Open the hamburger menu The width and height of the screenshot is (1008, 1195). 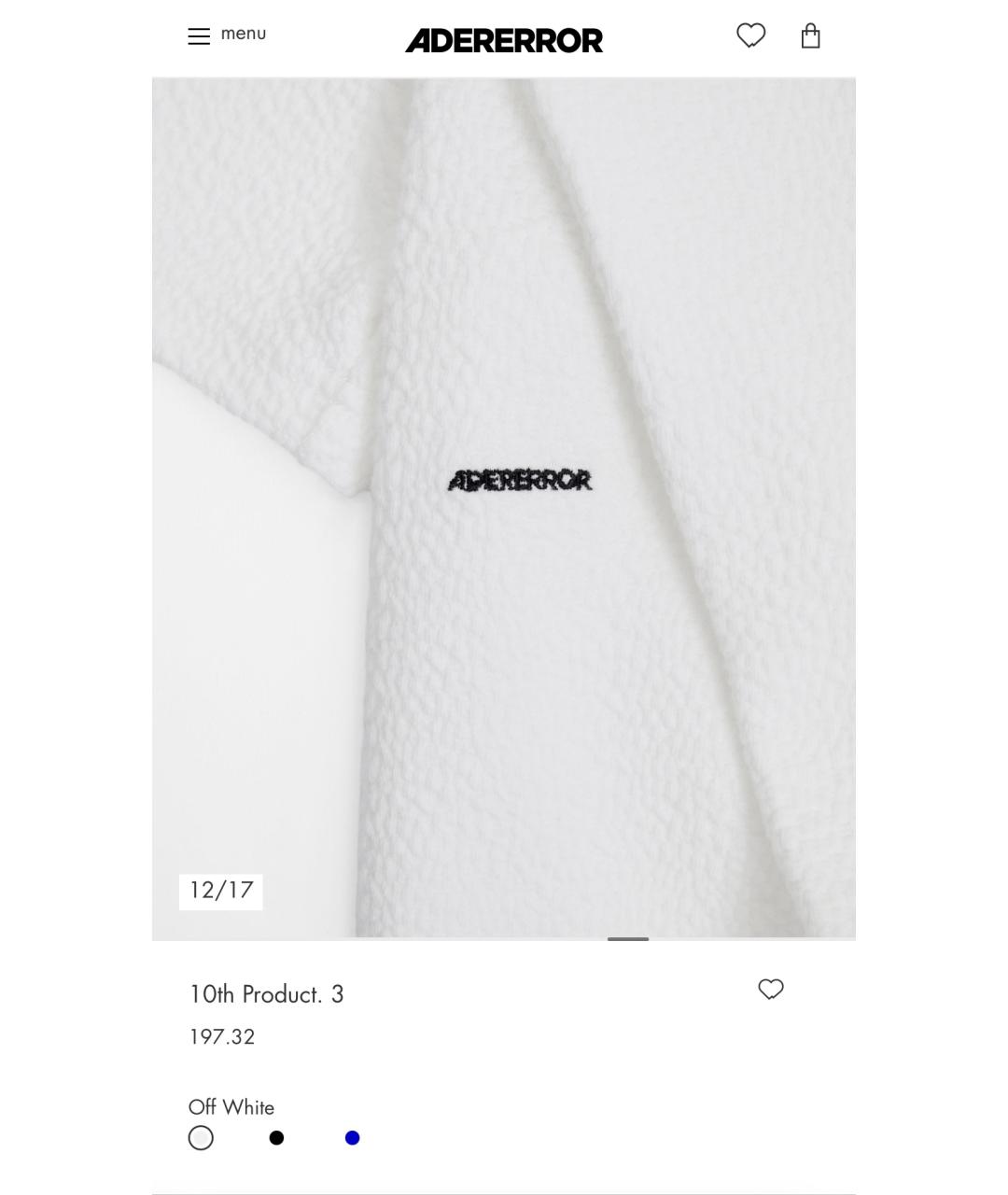[x=199, y=35]
